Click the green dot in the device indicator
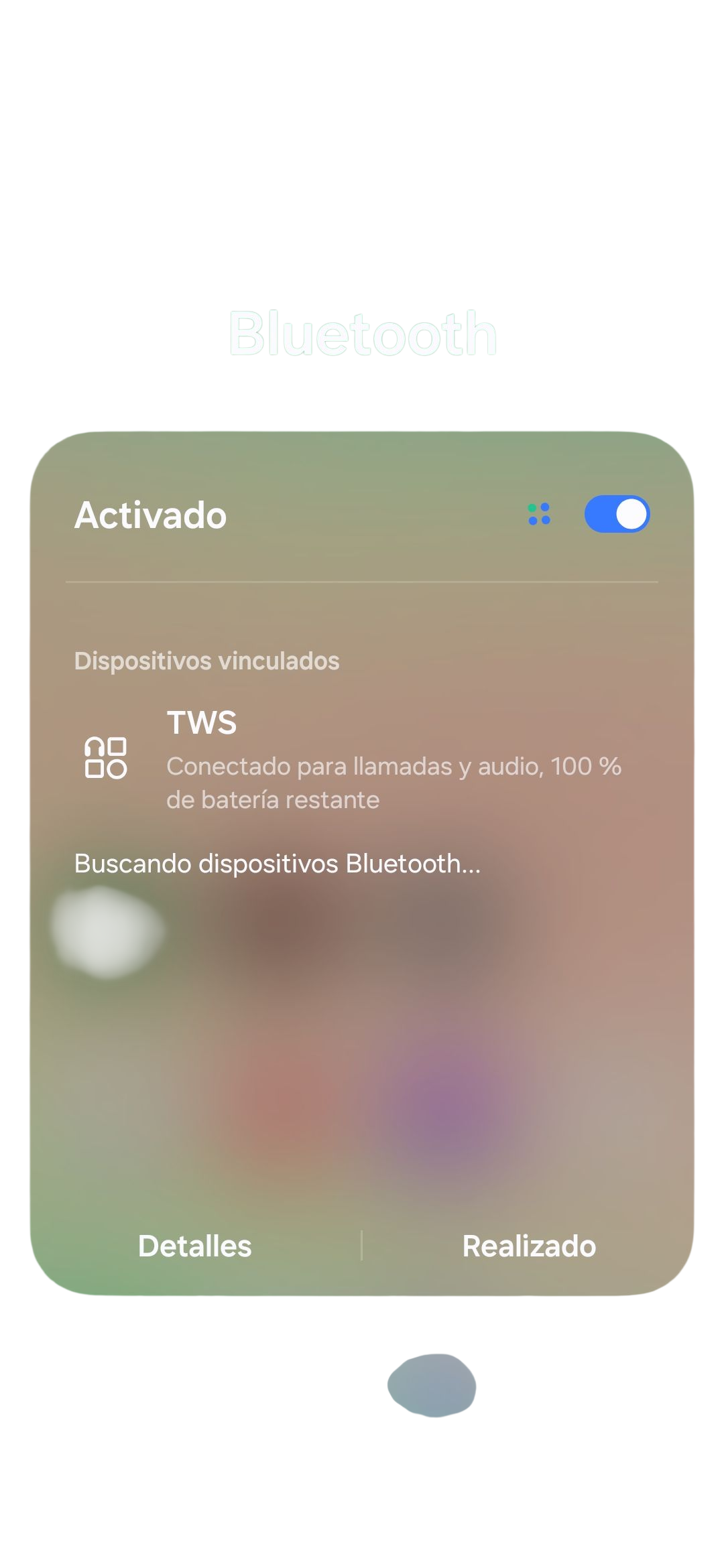The height and width of the screenshot is (1568, 724). (x=532, y=507)
